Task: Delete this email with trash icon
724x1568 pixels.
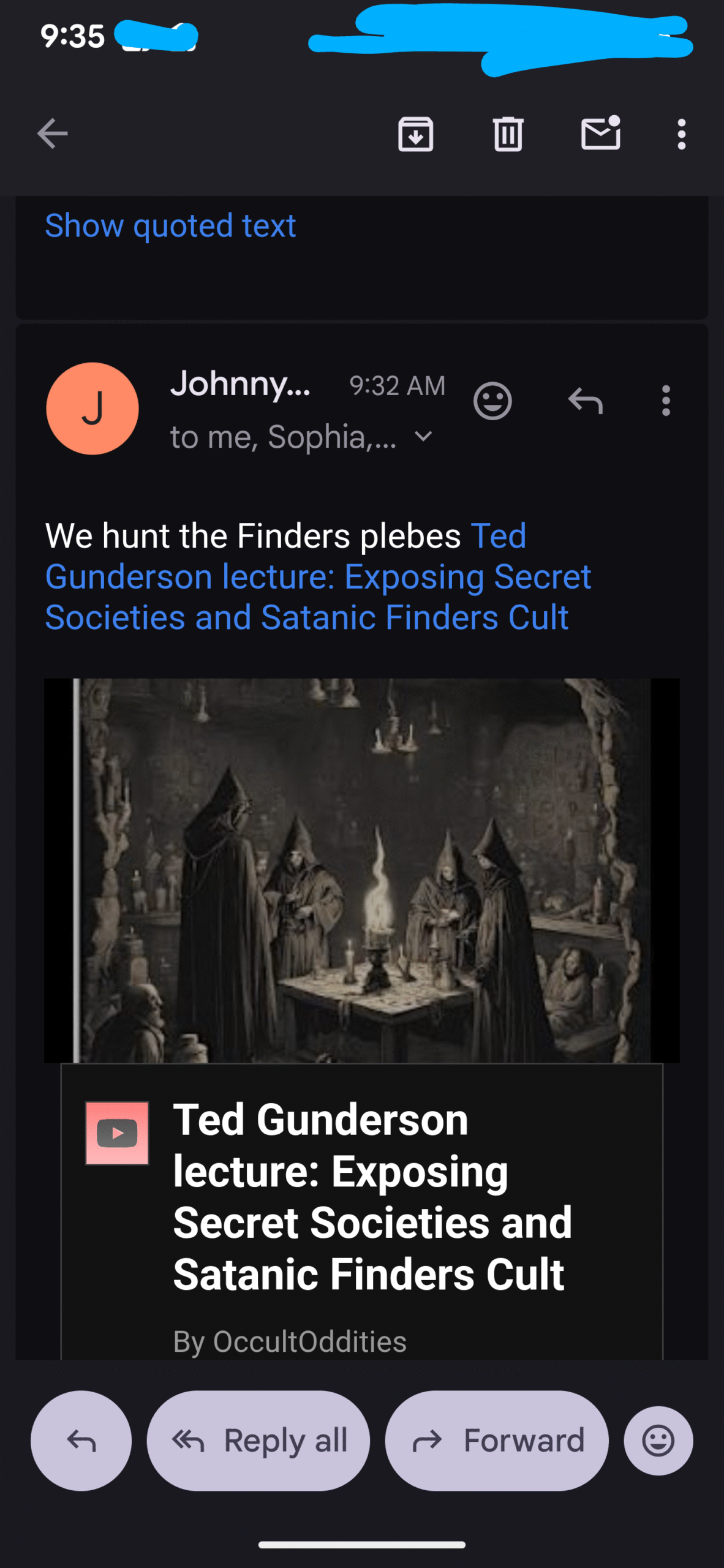Action: click(508, 134)
